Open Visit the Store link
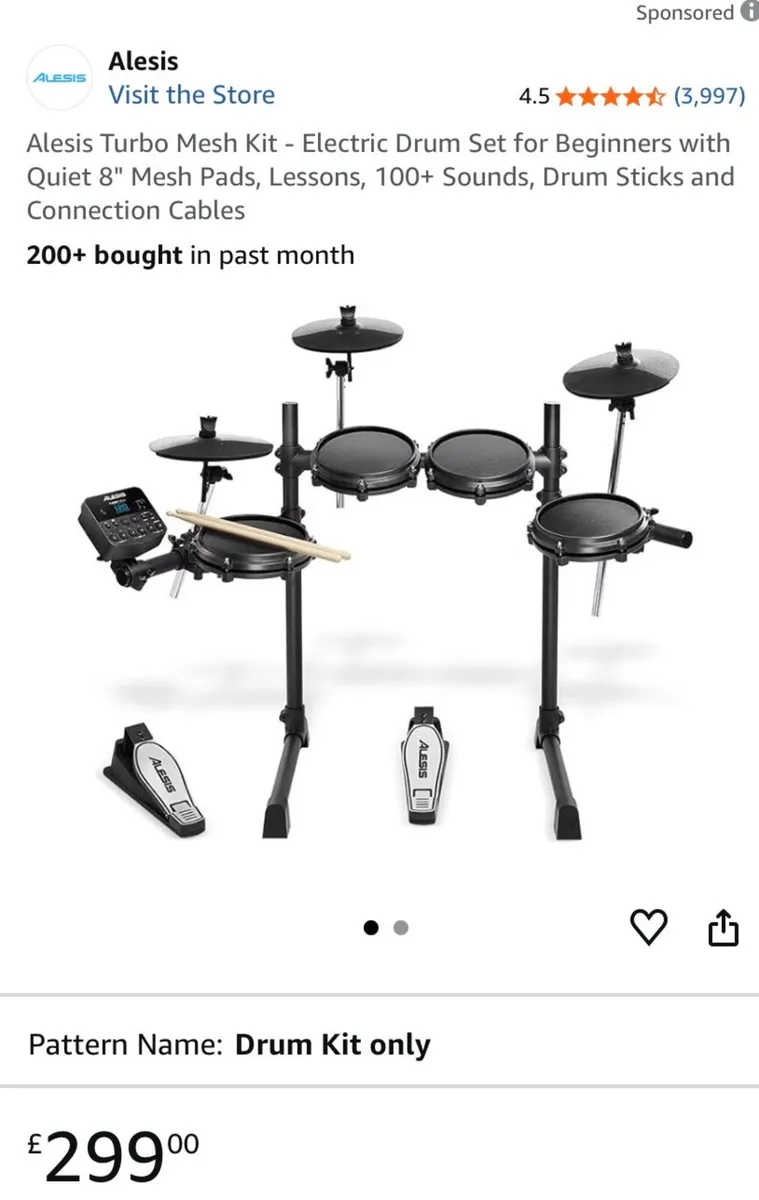This screenshot has height=1200, width=759. click(192, 95)
